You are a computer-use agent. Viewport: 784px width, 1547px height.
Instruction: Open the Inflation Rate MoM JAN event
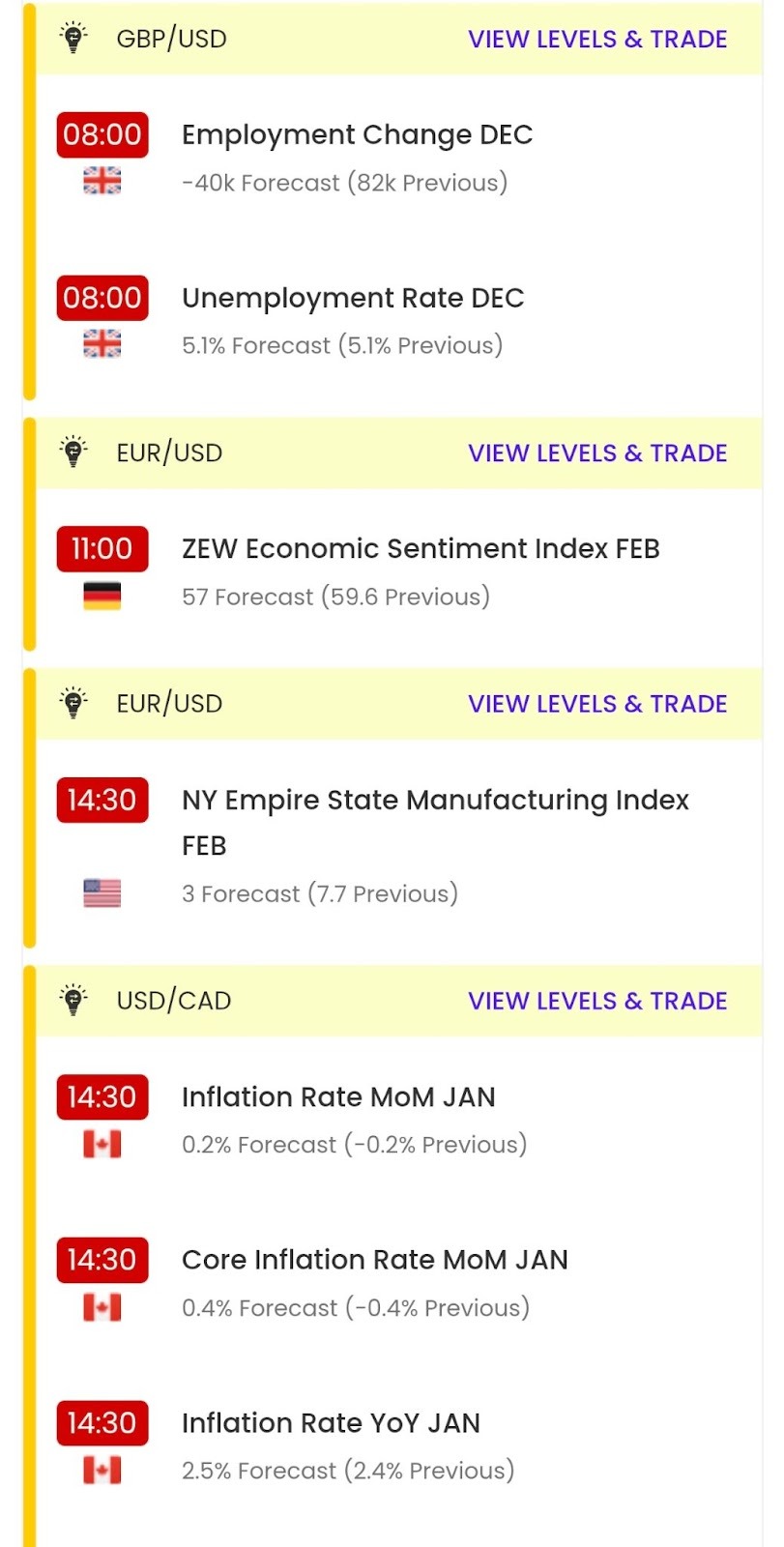point(338,1097)
